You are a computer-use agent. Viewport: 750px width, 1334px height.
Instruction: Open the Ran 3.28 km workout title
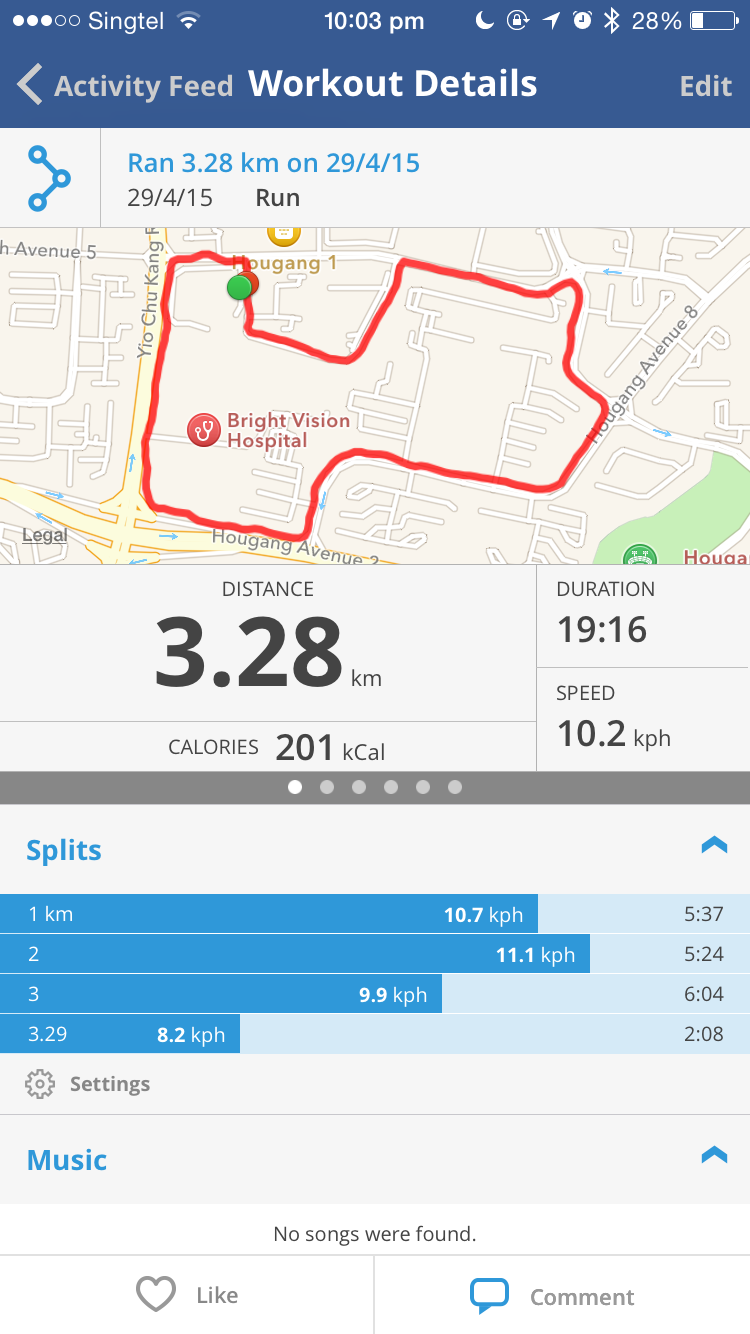(x=273, y=162)
